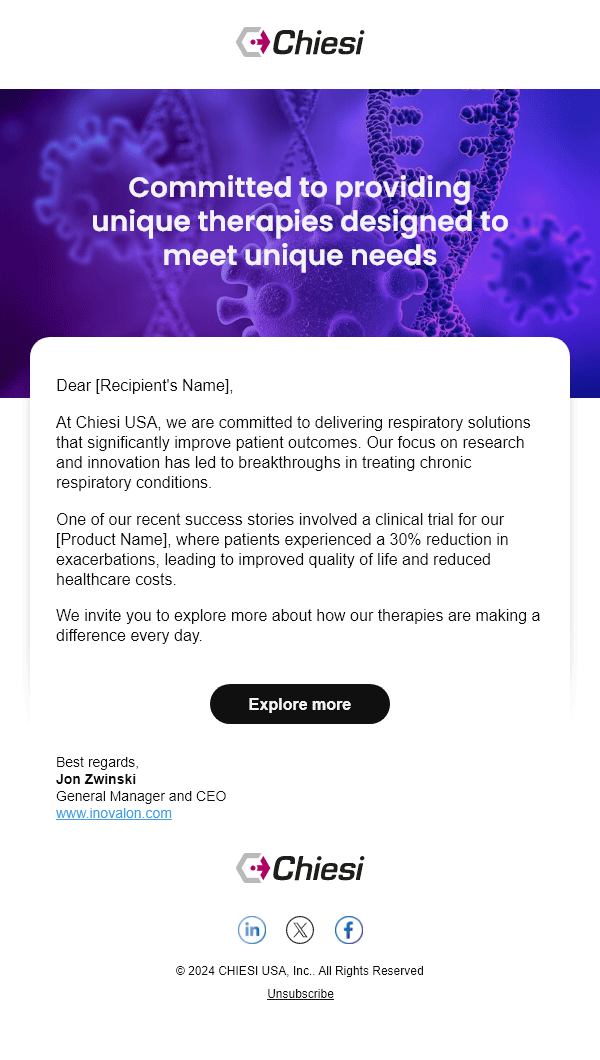The height and width of the screenshot is (1060, 600).
Task: Open the www.inovalon.com link
Action: coord(113,813)
